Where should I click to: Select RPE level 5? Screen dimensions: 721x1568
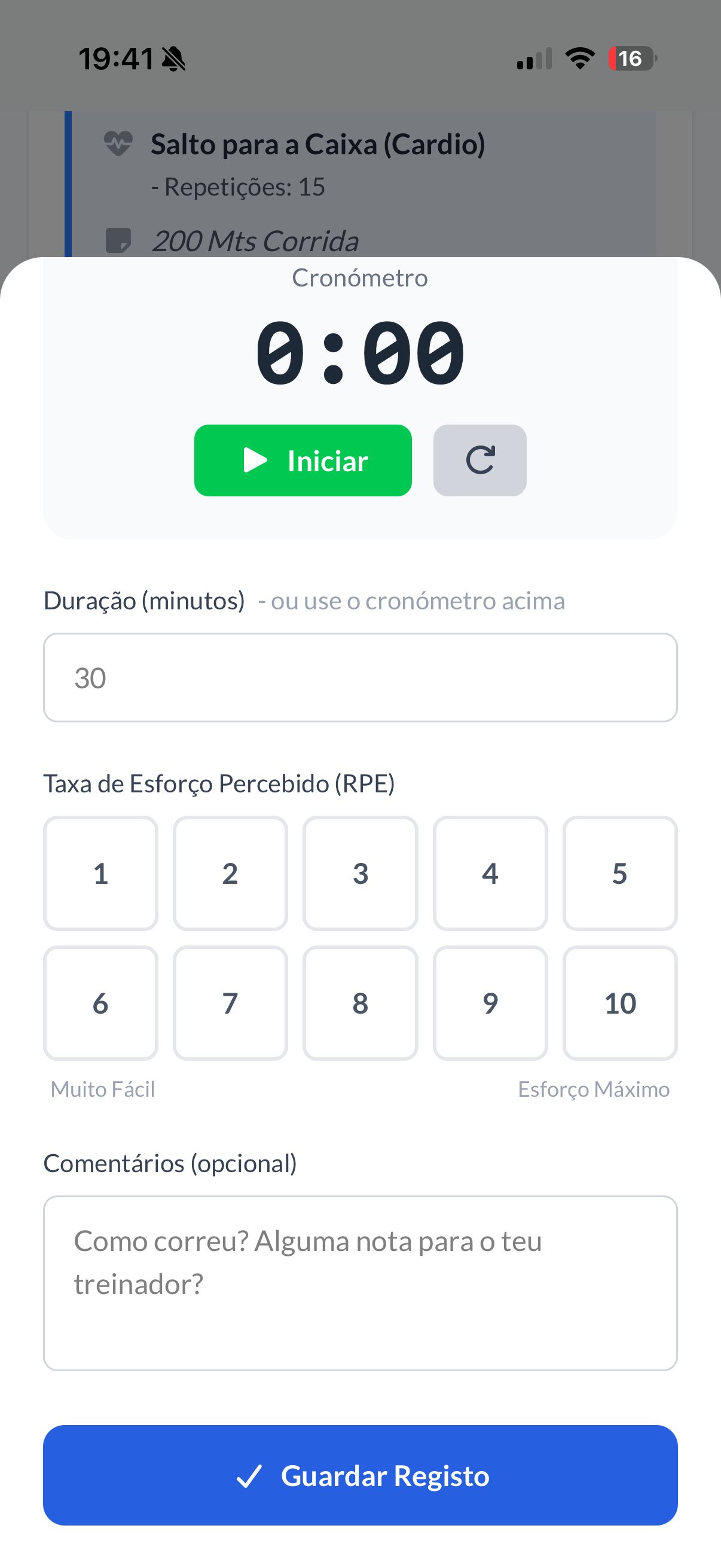(620, 873)
